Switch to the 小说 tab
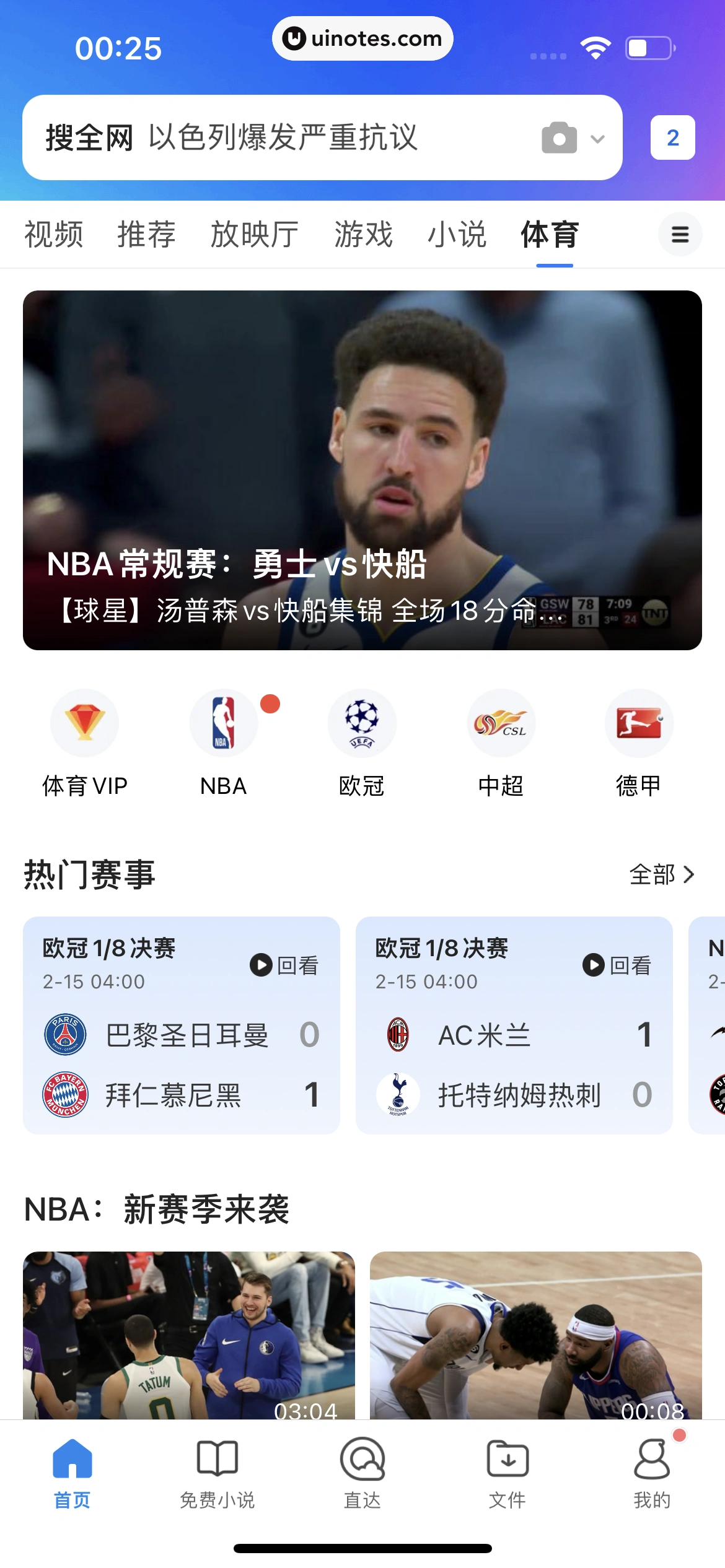 457,235
